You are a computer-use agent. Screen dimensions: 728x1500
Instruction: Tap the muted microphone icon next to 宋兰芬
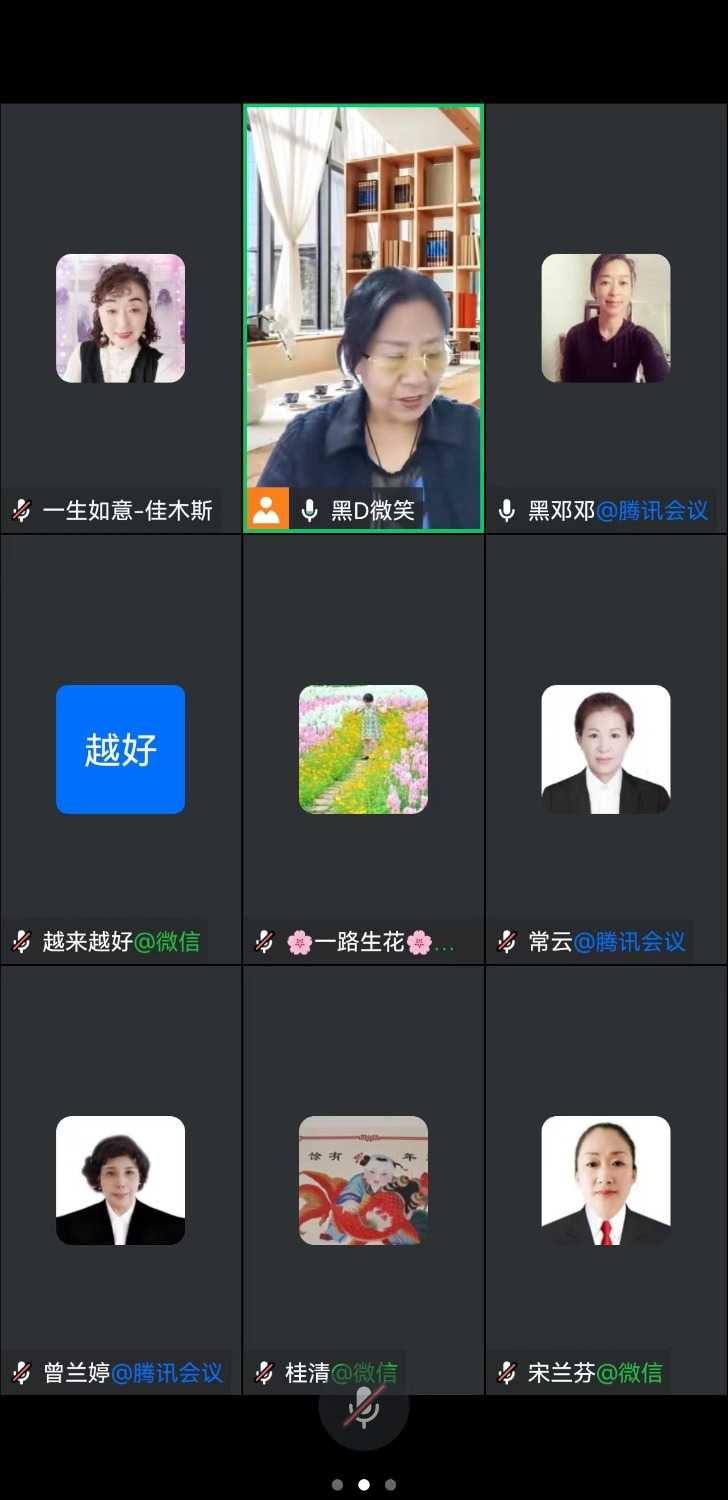point(506,1373)
